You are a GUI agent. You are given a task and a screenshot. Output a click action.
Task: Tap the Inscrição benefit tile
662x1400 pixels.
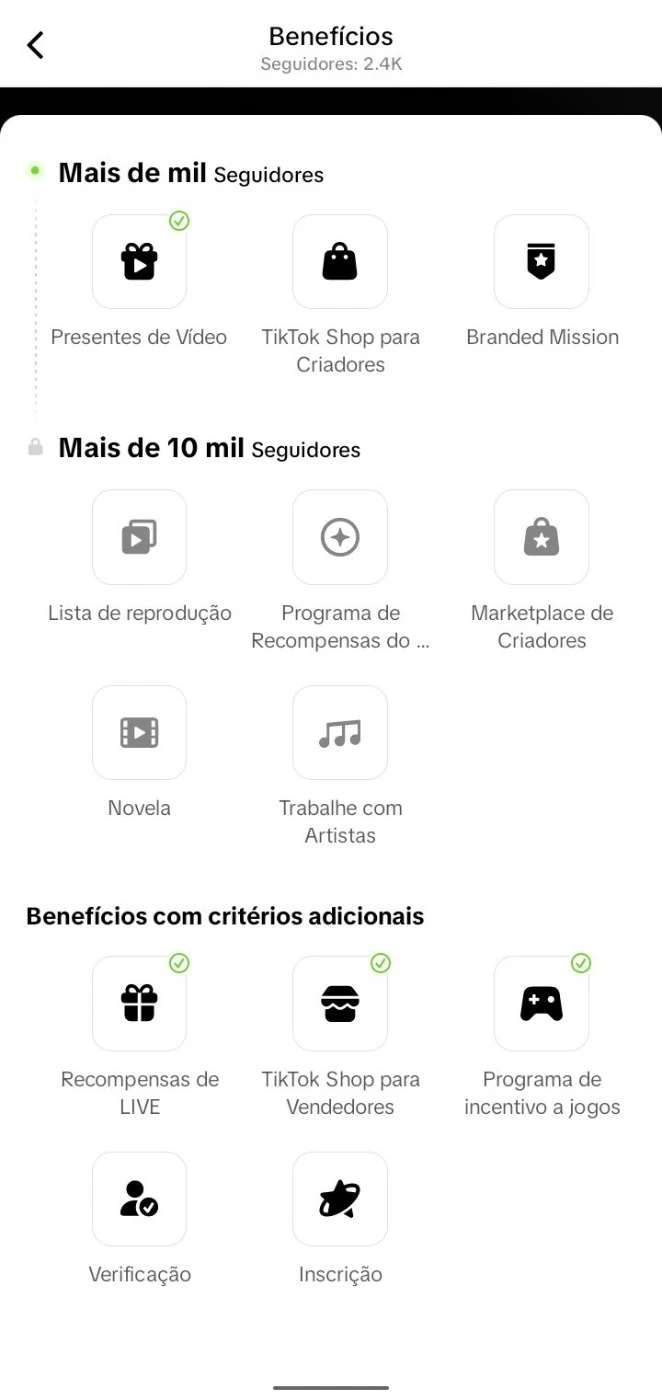coord(340,1199)
